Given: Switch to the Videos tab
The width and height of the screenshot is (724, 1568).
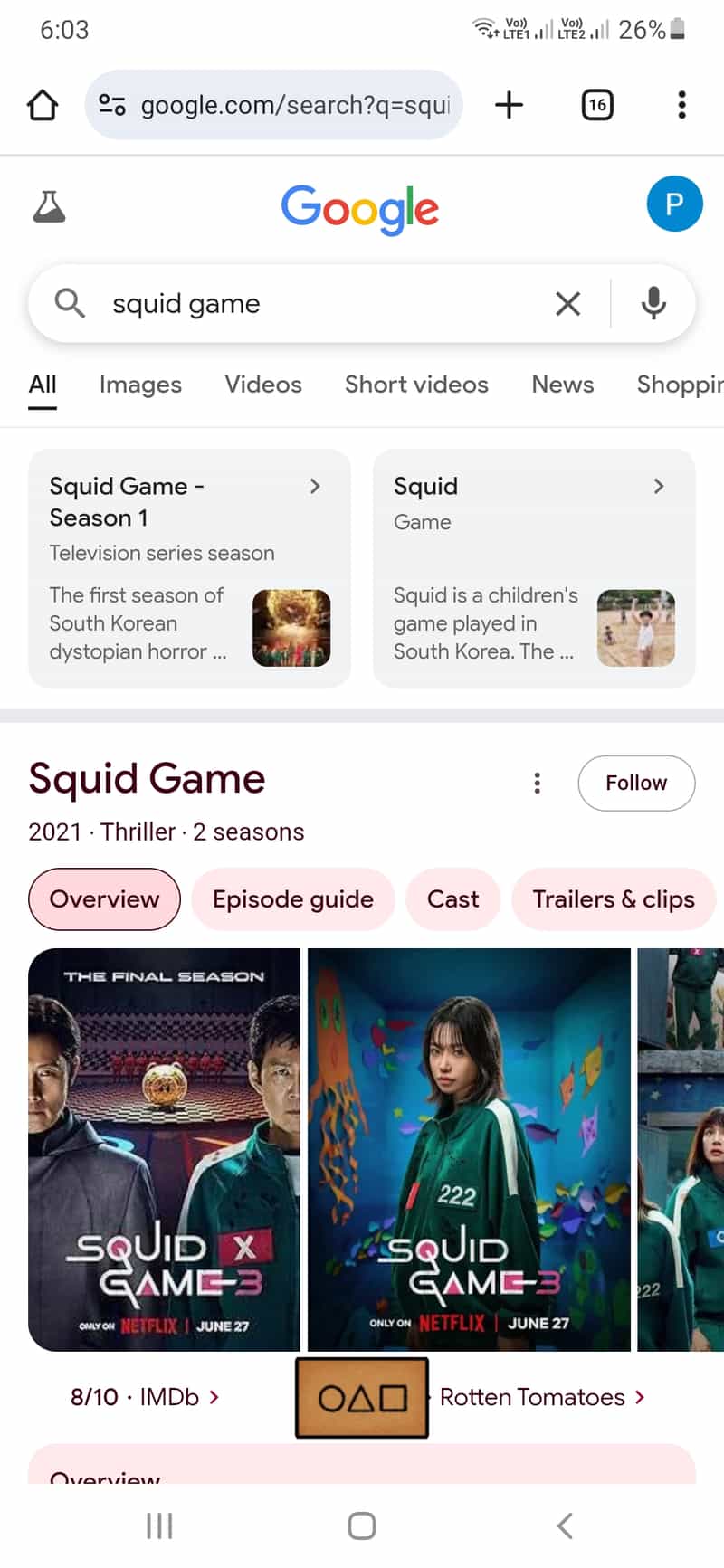Looking at the screenshot, I should pyautogui.click(x=263, y=385).
